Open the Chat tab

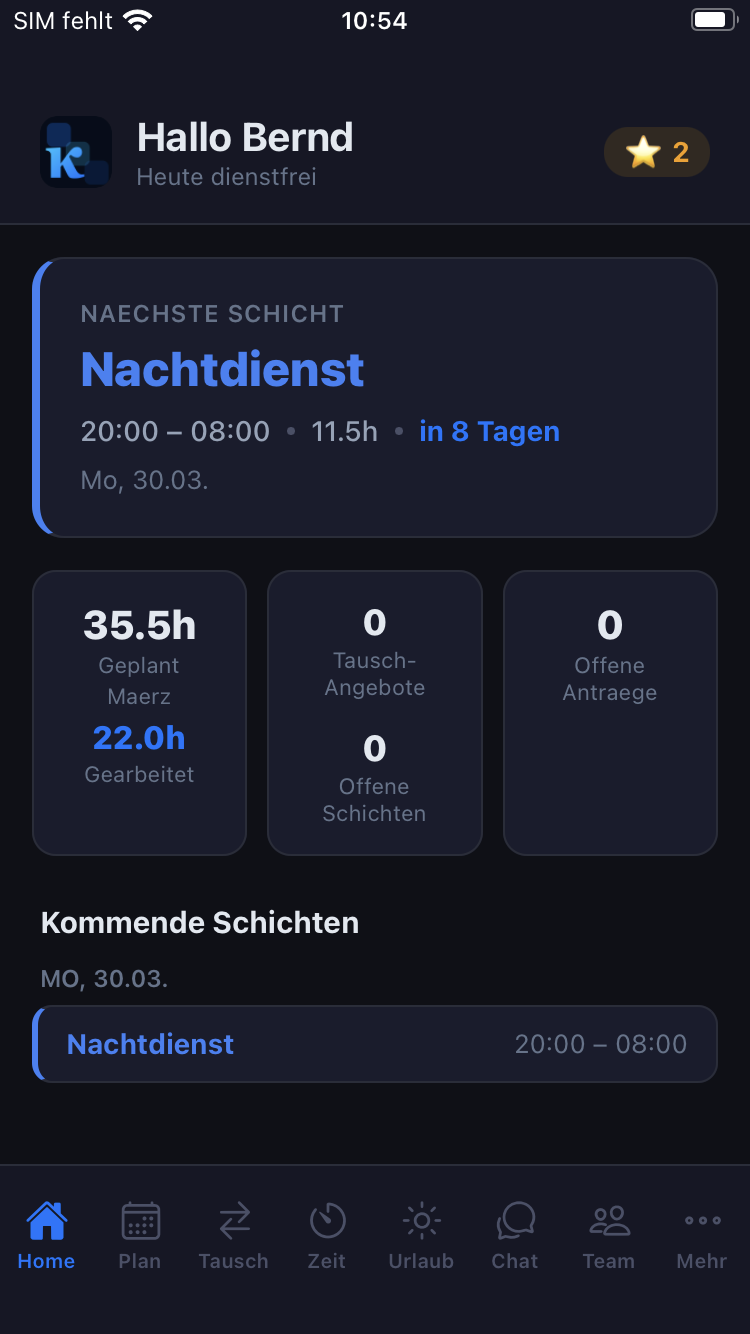[x=515, y=1236]
